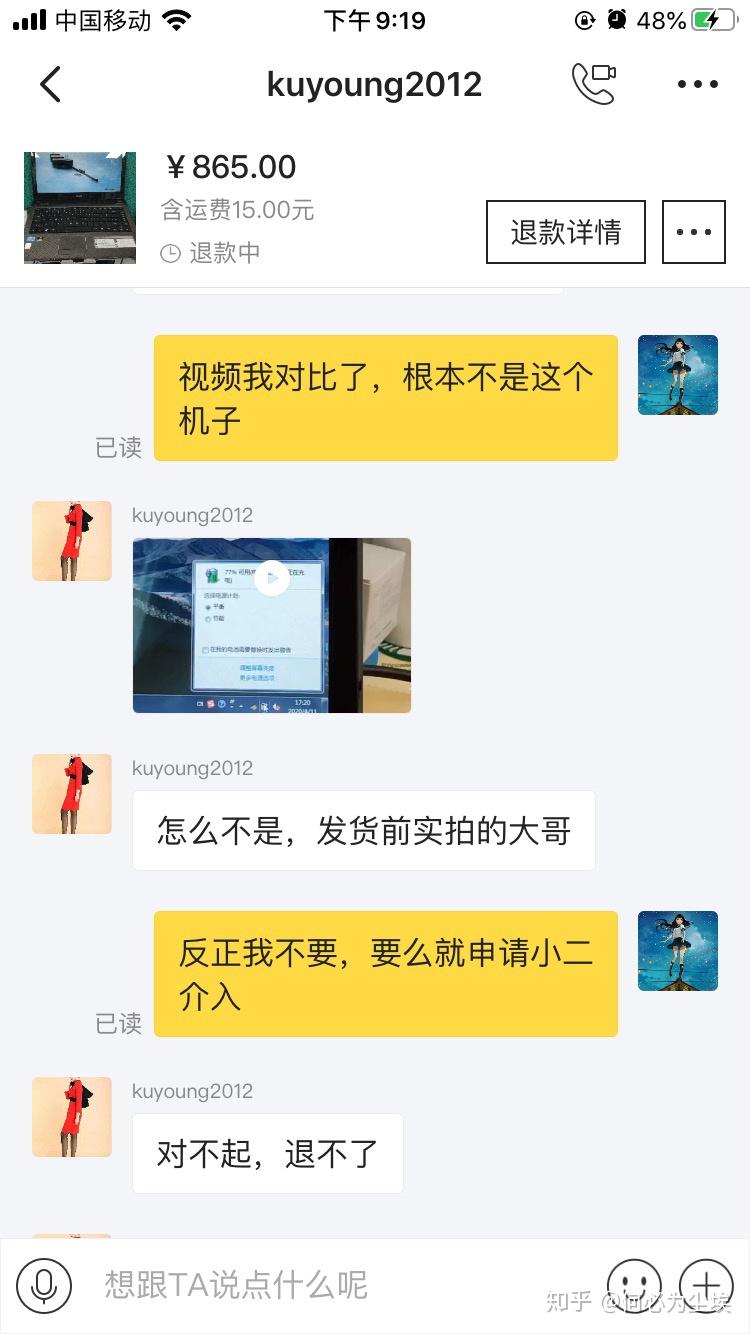
Task: Open 退款详情 refund details
Action: pyautogui.click(x=566, y=232)
